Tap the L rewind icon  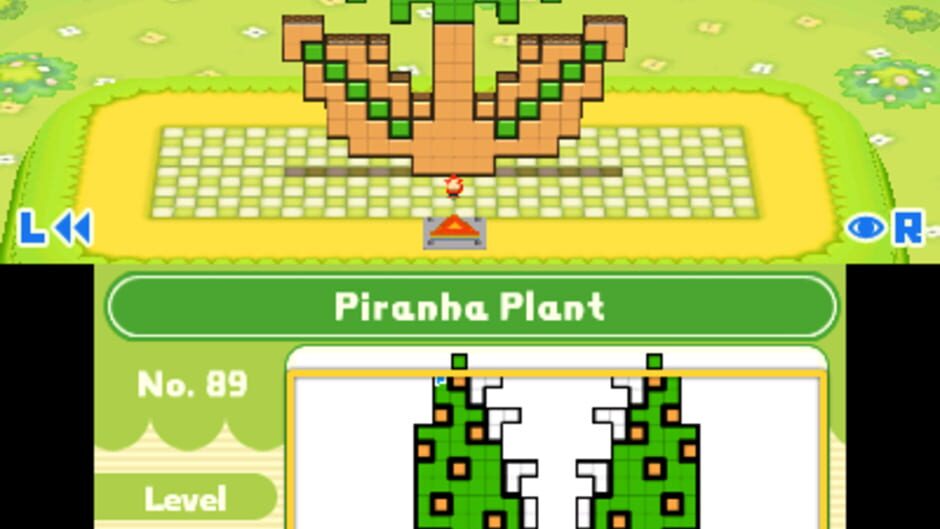coord(56,228)
